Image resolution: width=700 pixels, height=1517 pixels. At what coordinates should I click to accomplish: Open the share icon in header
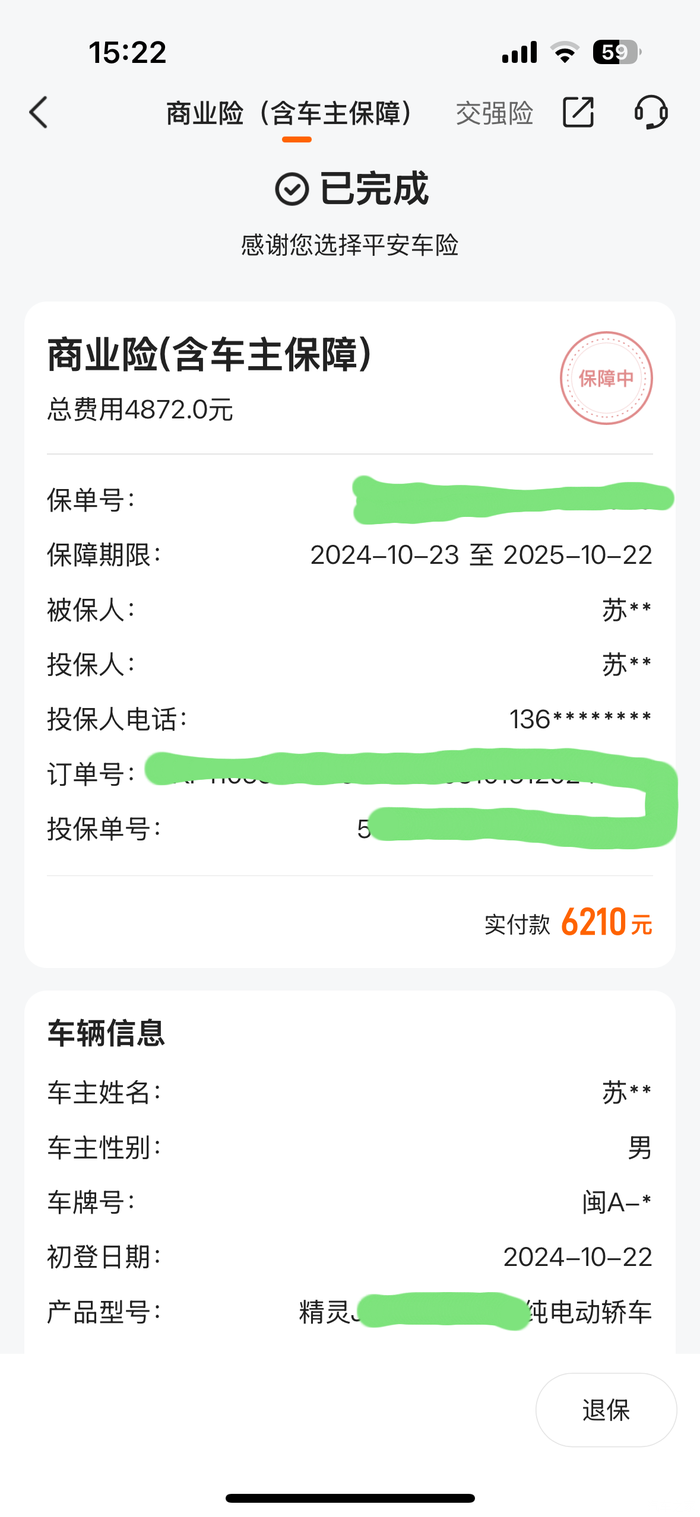click(x=578, y=113)
